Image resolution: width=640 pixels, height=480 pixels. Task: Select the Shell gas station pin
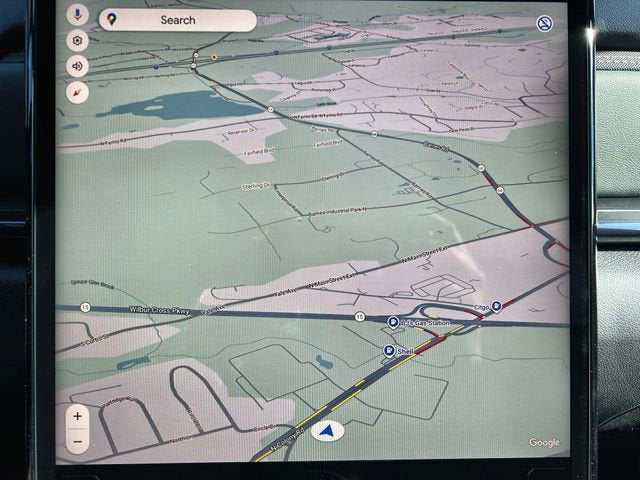[x=389, y=351]
